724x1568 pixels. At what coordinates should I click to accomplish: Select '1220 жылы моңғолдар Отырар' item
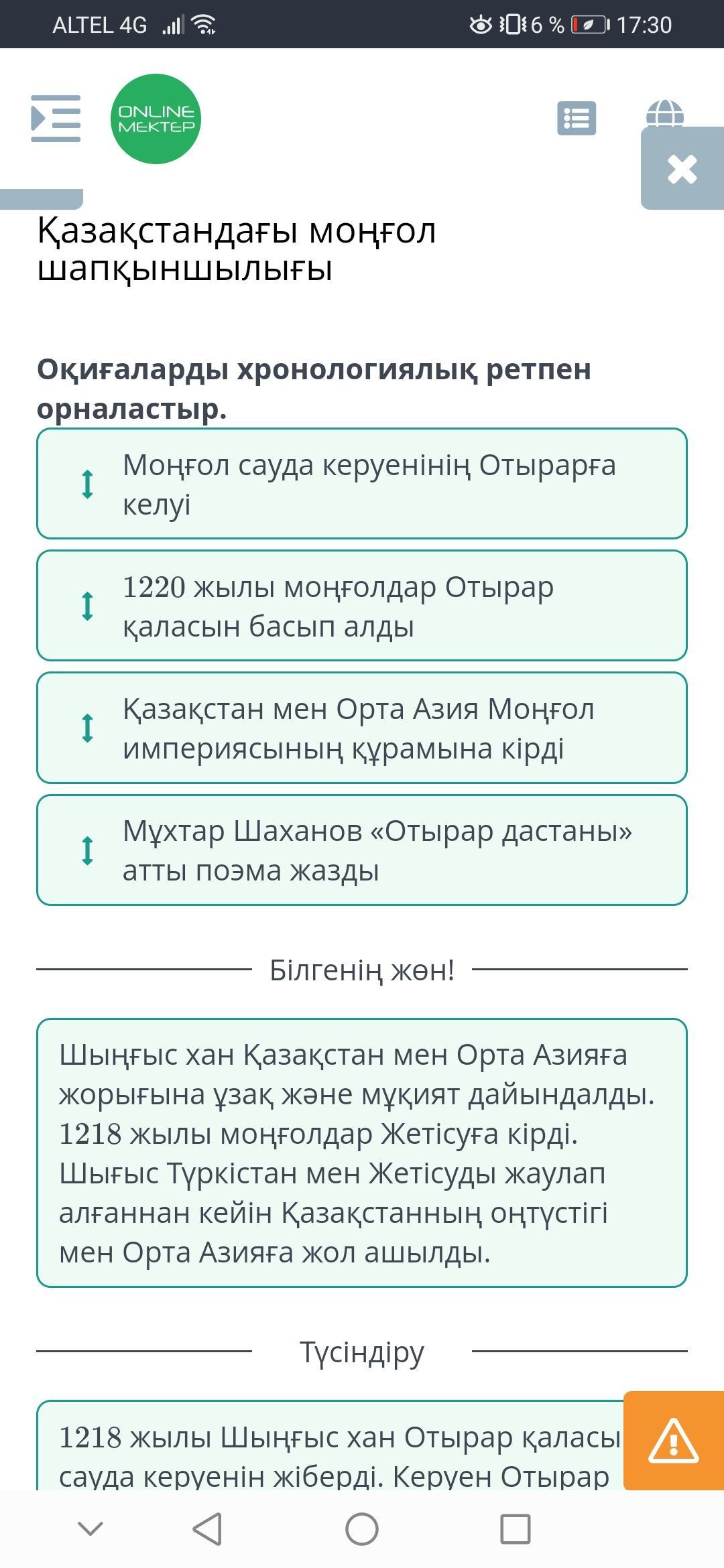pyautogui.click(x=362, y=606)
